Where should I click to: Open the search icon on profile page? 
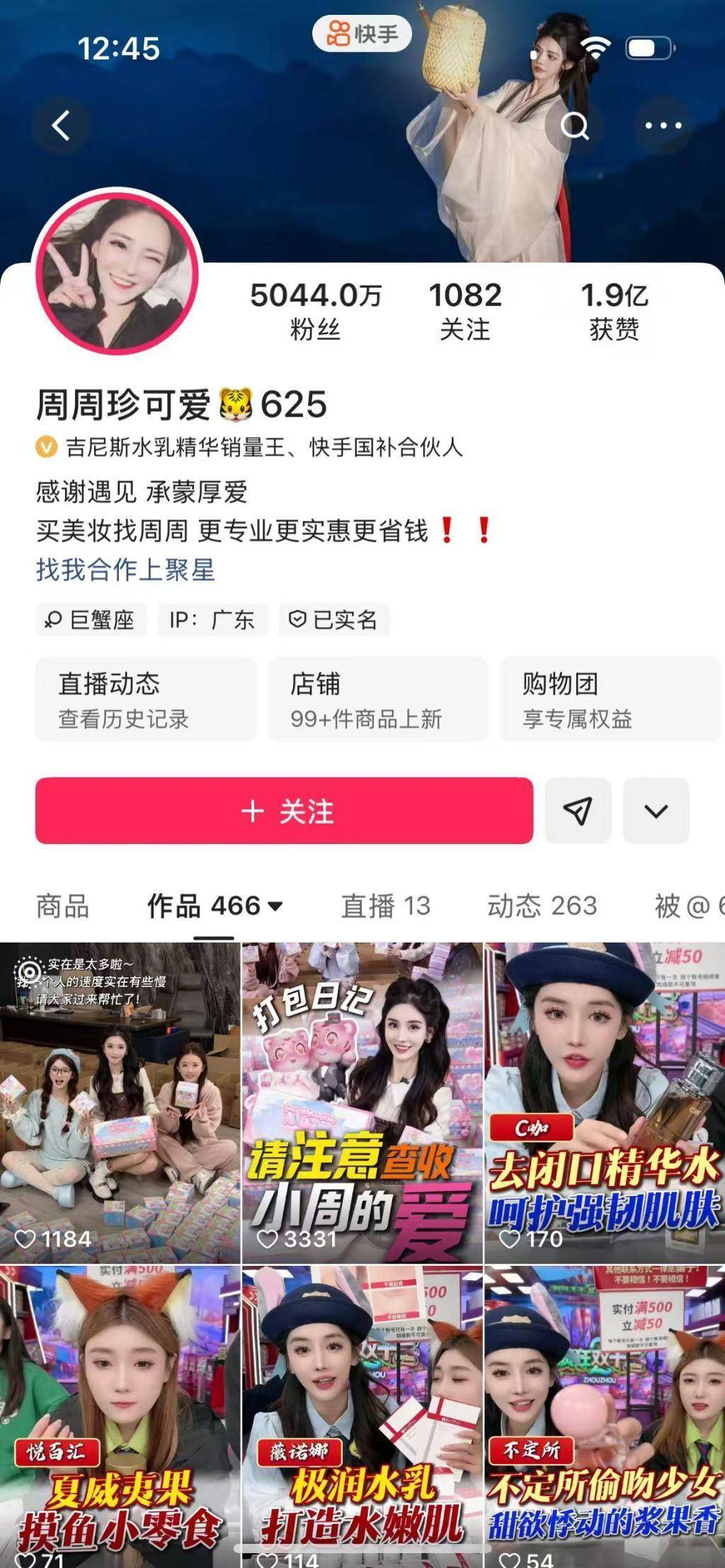coord(575,125)
